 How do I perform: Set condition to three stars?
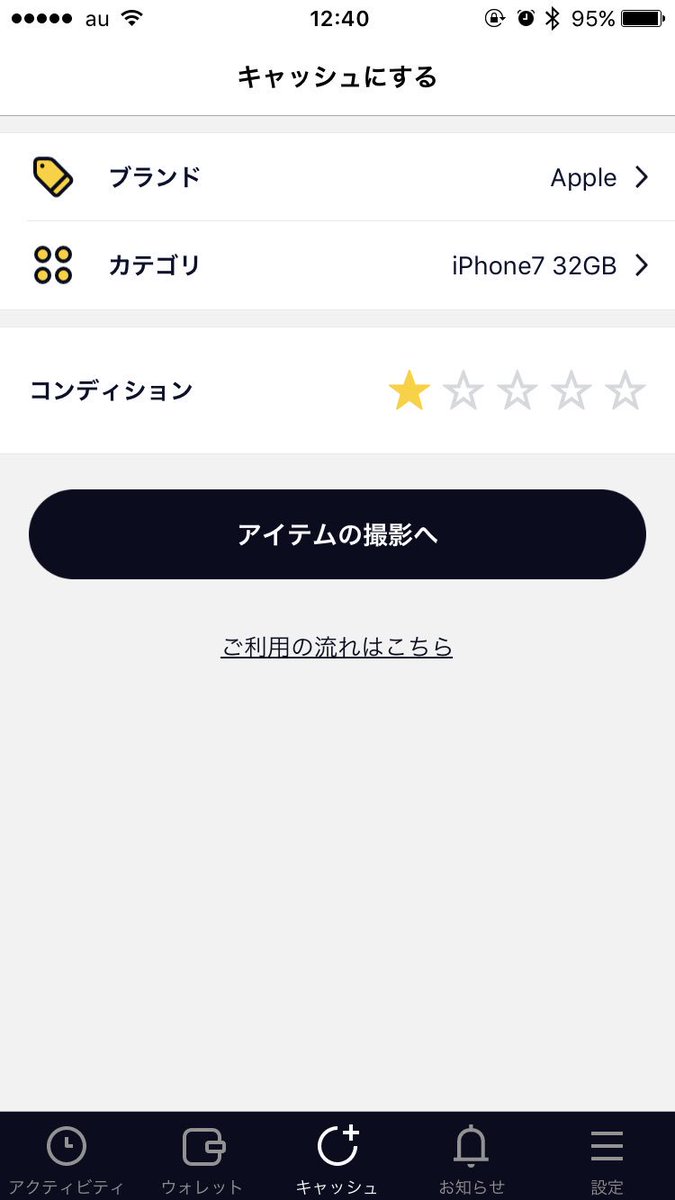(x=517, y=390)
